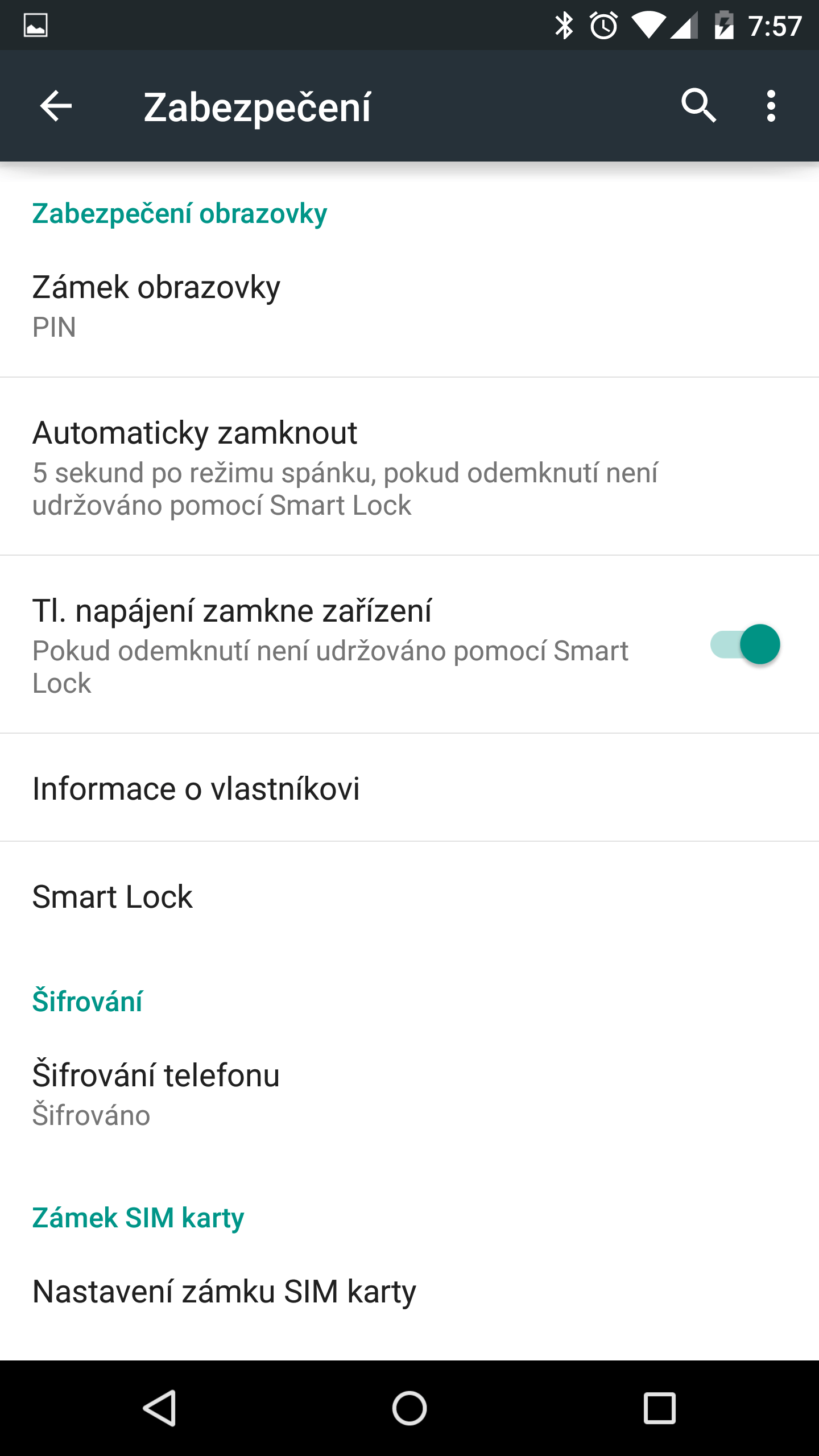Open Automaticky zamknout option
Viewport: 819px width, 1456px height.
[x=409, y=466]
